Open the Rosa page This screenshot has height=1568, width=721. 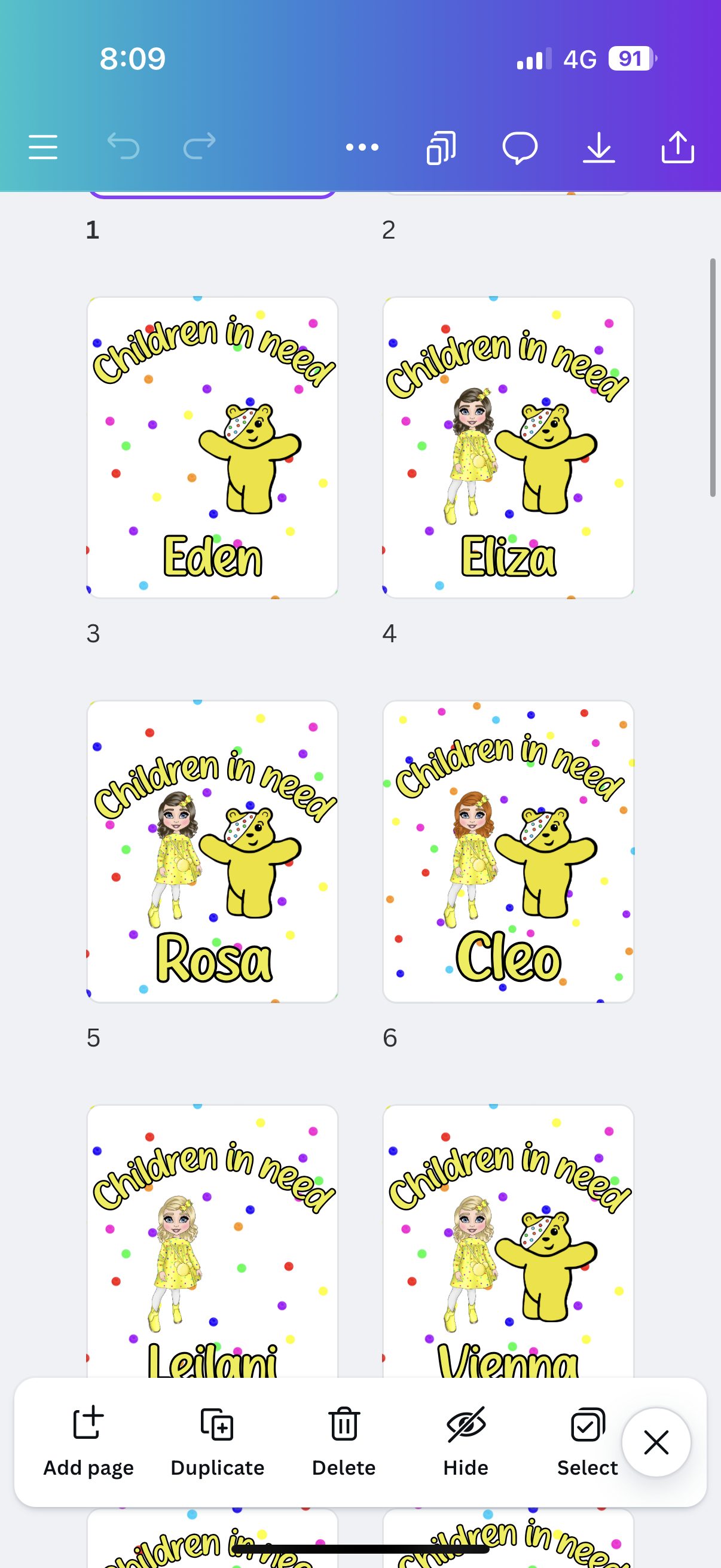[212, 851]
